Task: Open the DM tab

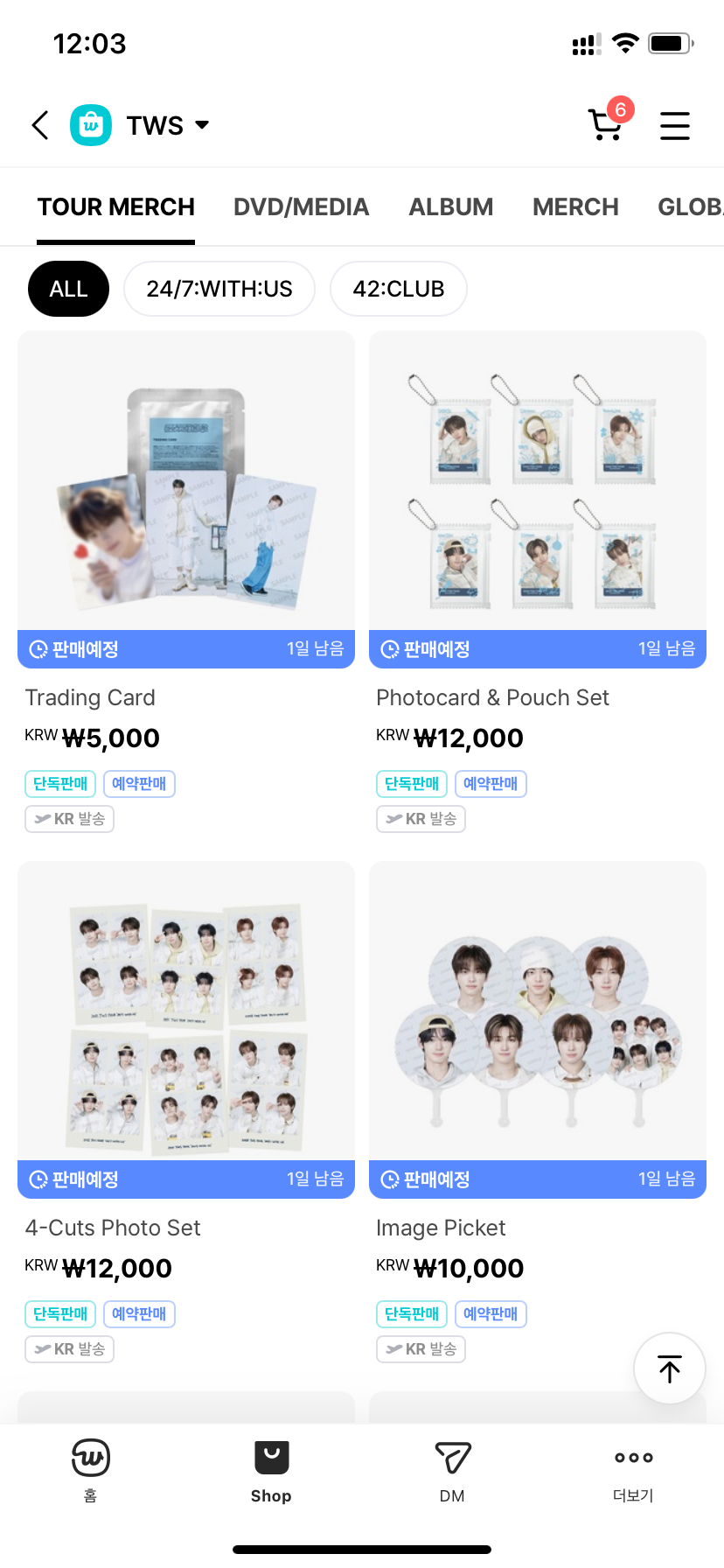Action: [452, 1469]
